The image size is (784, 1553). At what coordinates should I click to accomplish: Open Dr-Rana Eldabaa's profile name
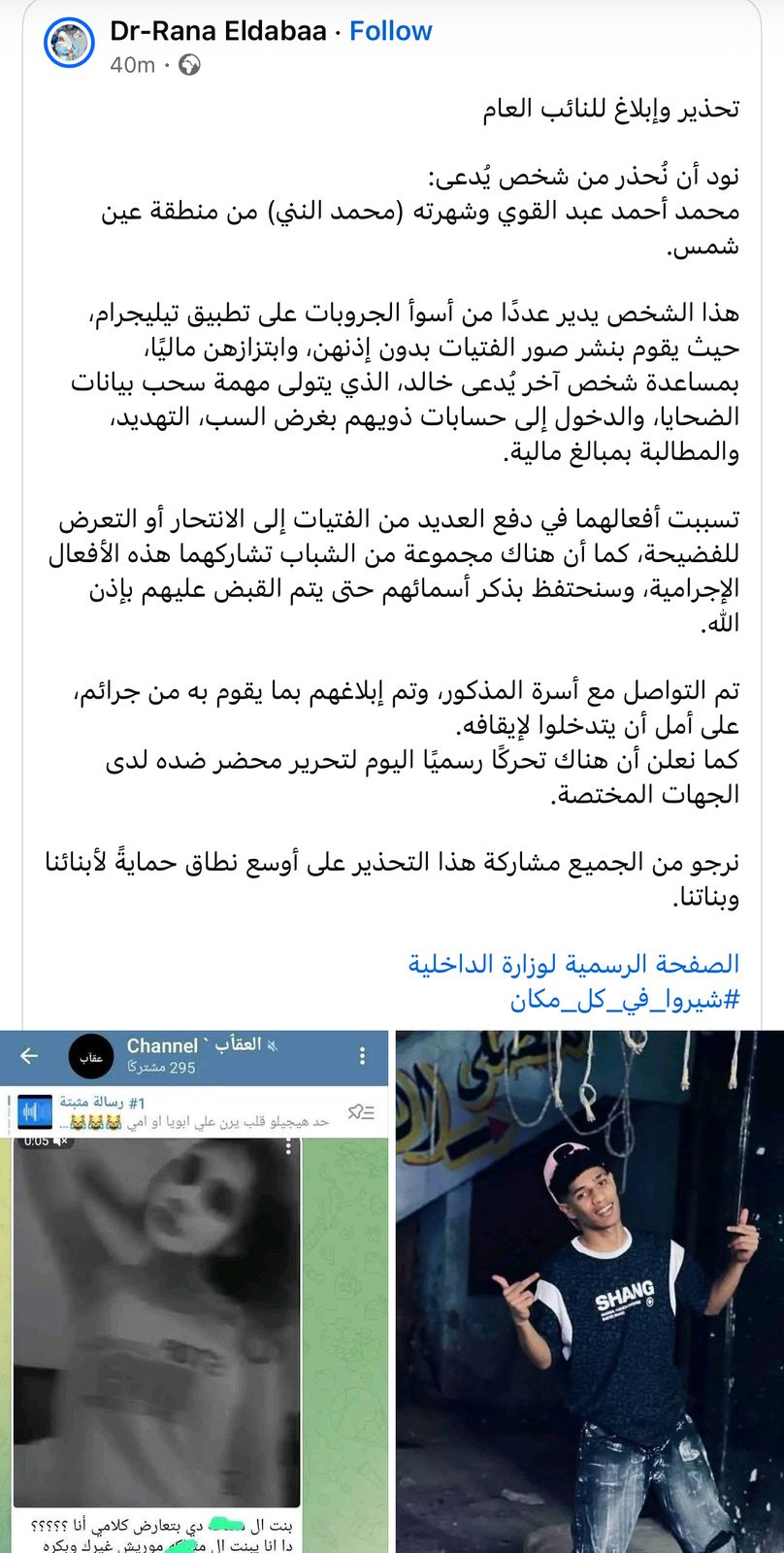click(x=217, y=31)
